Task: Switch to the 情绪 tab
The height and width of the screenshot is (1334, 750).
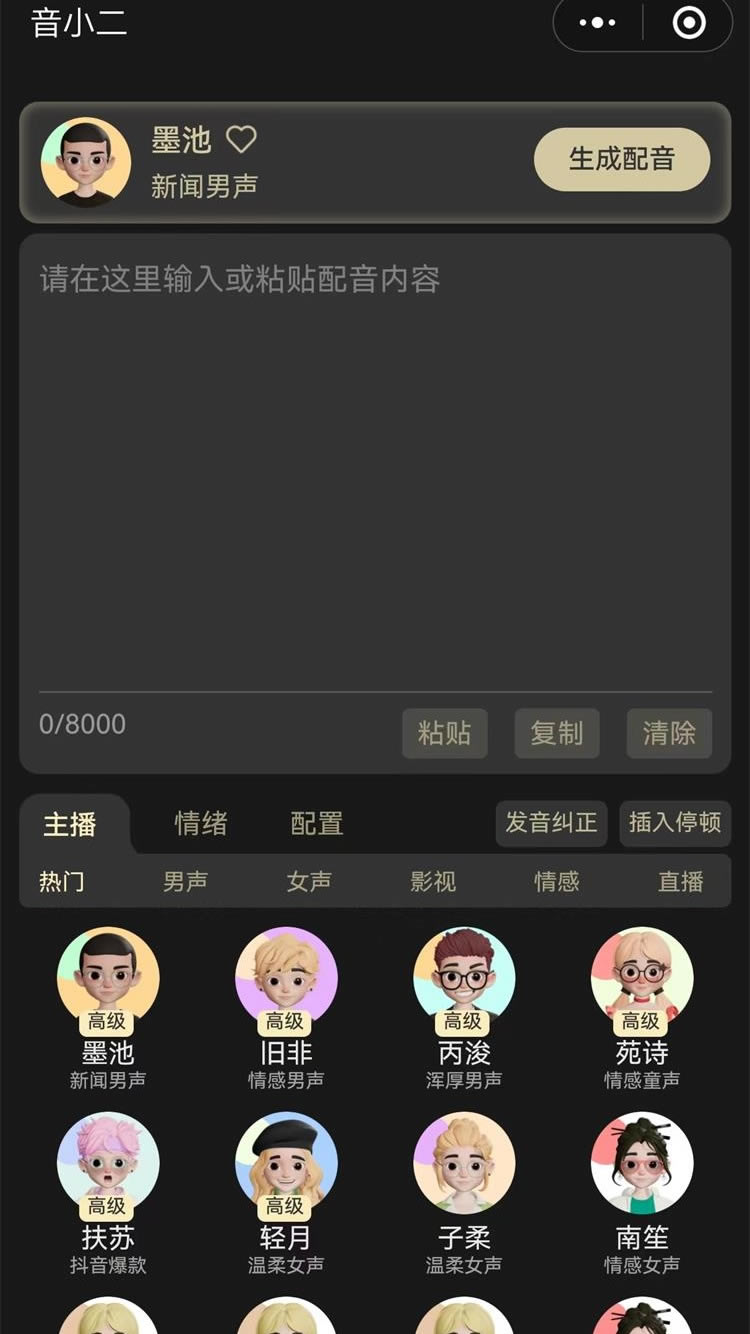Action: [201, 823]
